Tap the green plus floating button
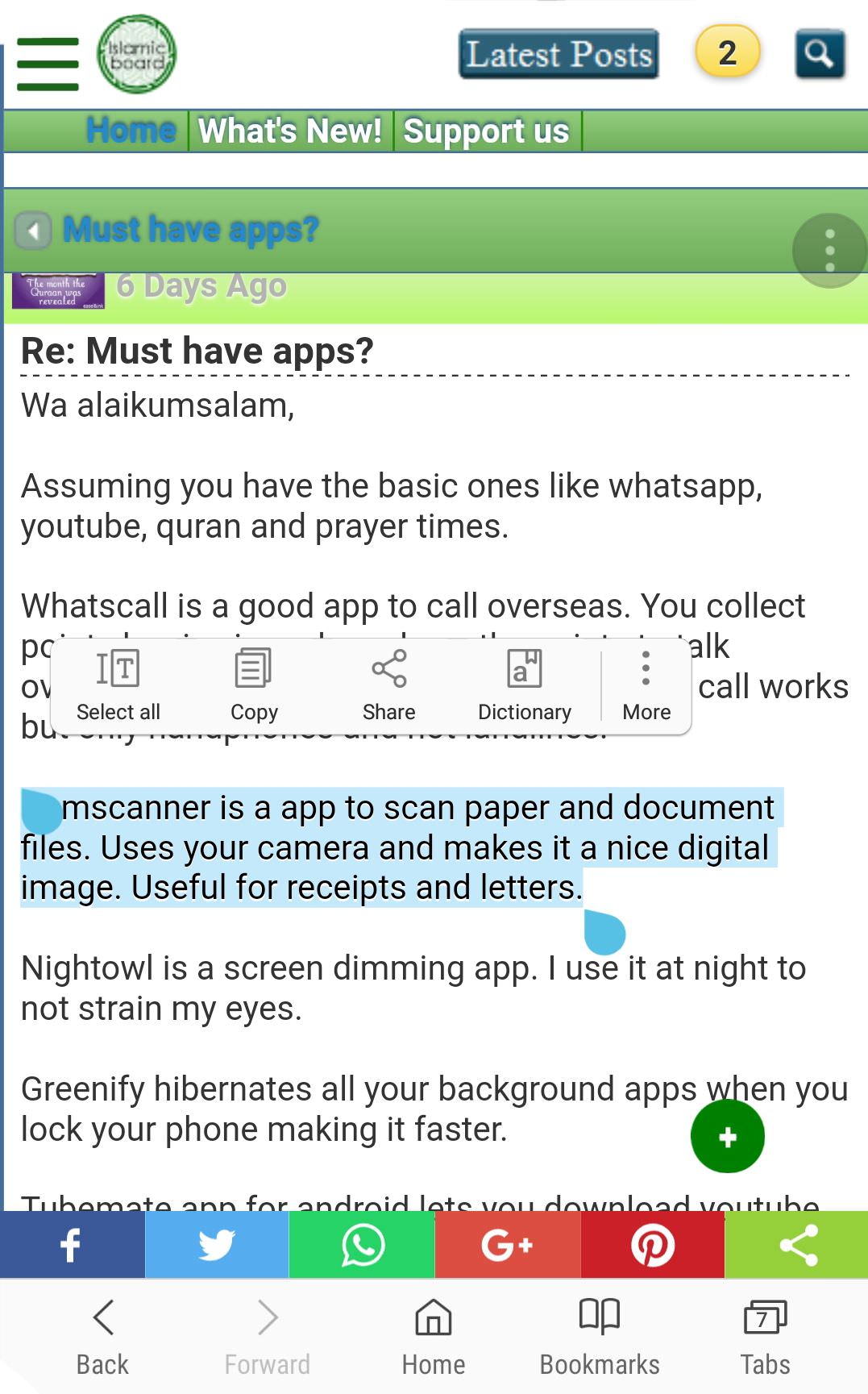 [x=727, y=1137]
